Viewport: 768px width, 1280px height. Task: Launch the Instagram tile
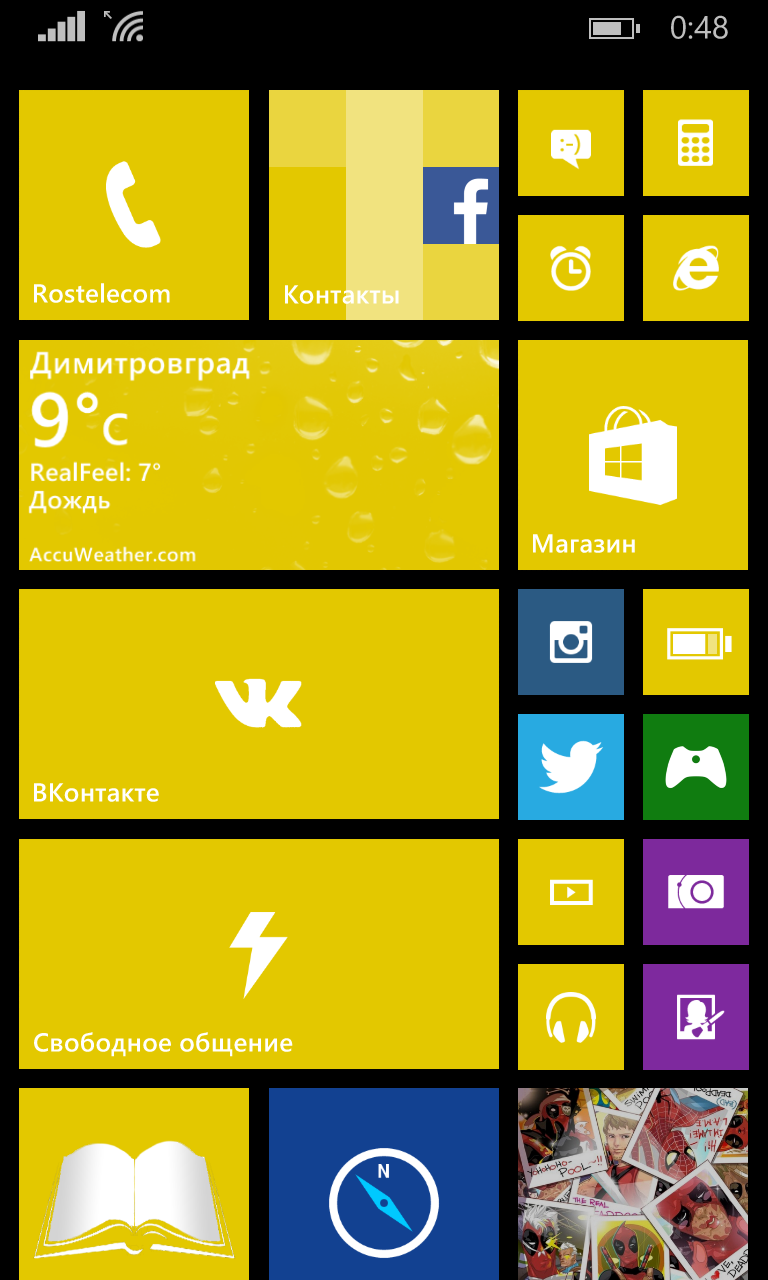570,642
